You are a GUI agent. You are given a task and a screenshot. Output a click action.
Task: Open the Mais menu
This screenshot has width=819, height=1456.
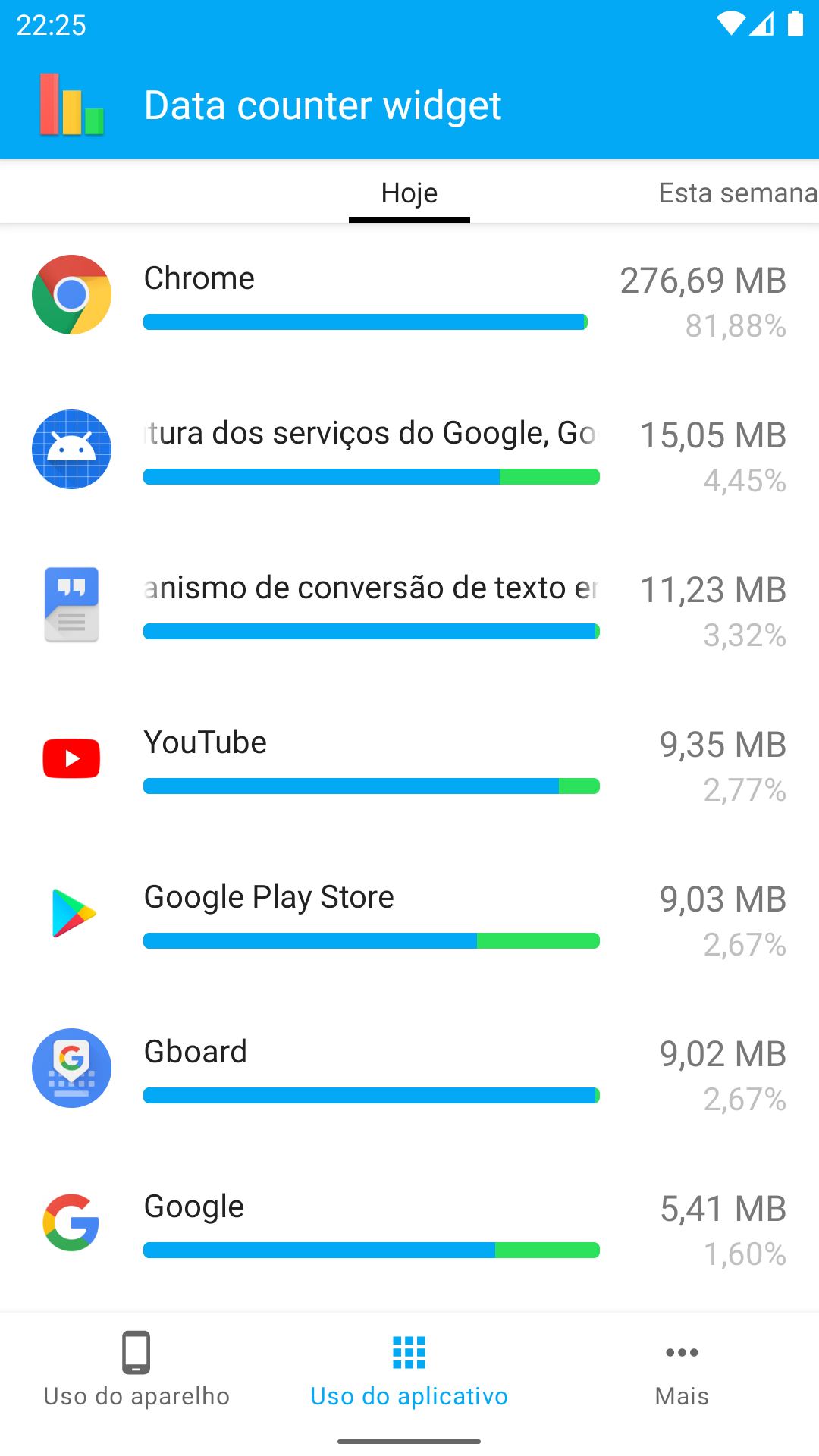pos(682,1370)
